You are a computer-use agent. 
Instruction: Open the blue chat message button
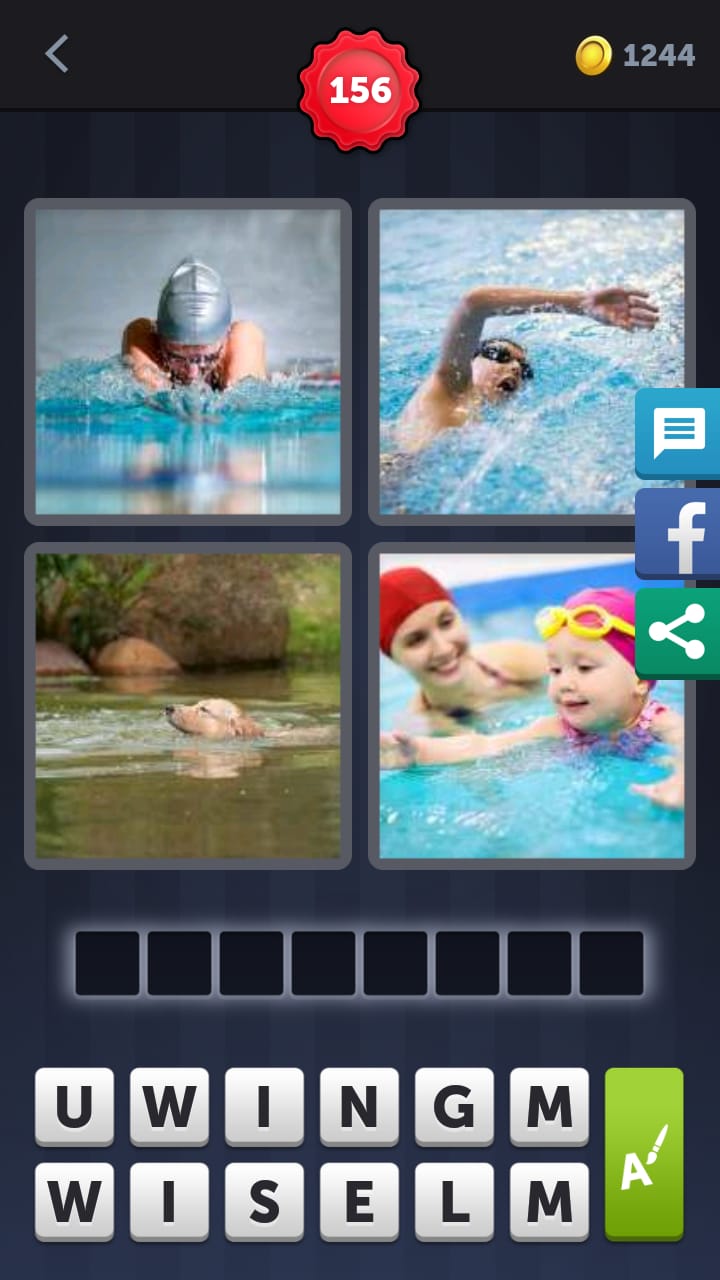click(x=679, y=432)
